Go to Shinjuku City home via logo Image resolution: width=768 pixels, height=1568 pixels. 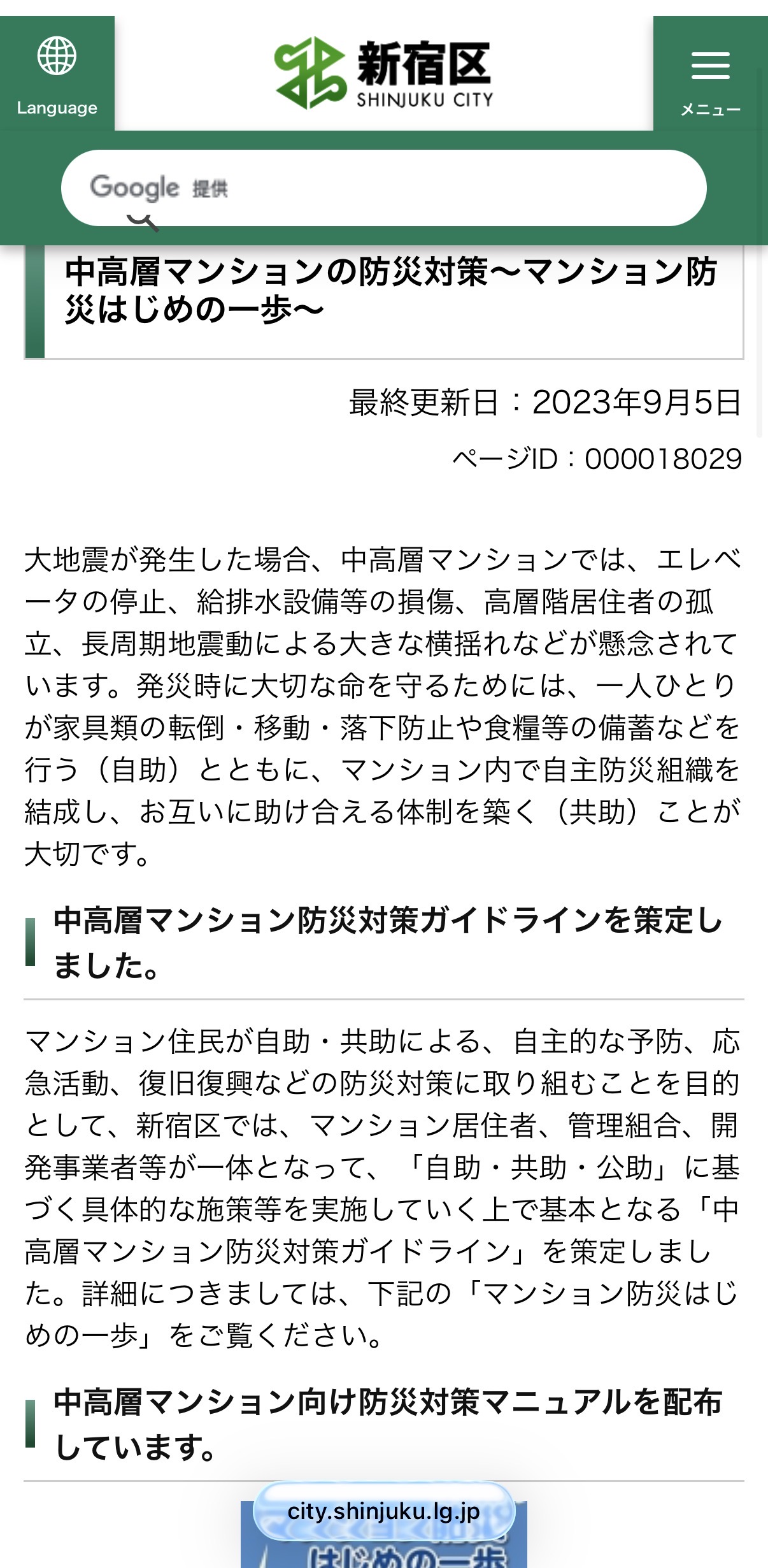pyautogui.click(x=384, y=74)
